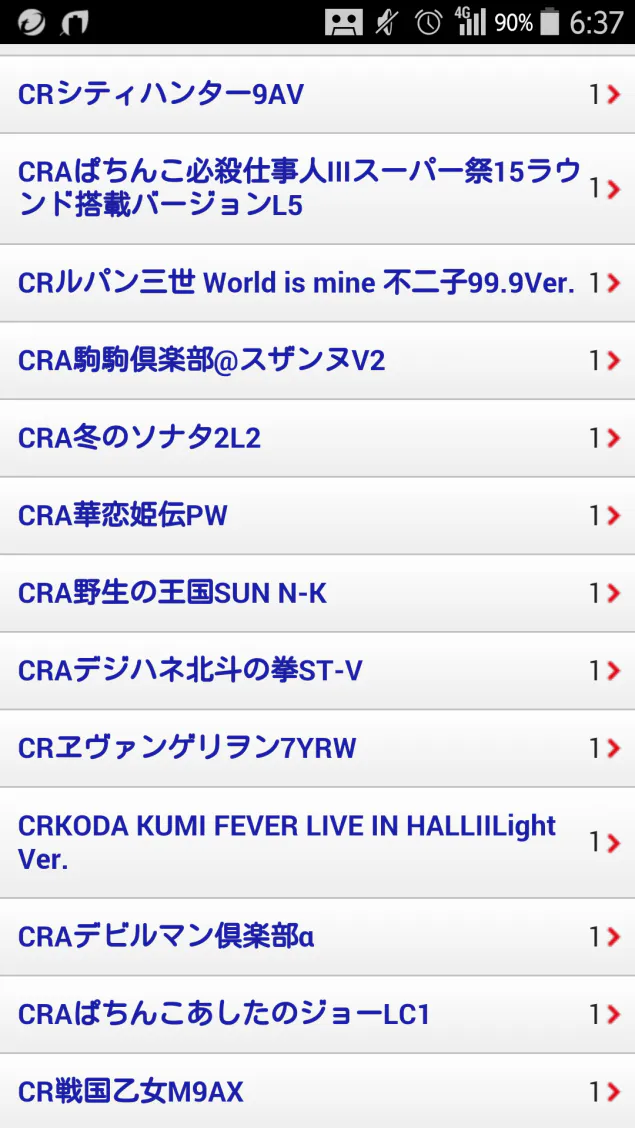Open the CRシティハンター9AV row
This screenshot has height=1128, width=635.
(x=317, y=94)
